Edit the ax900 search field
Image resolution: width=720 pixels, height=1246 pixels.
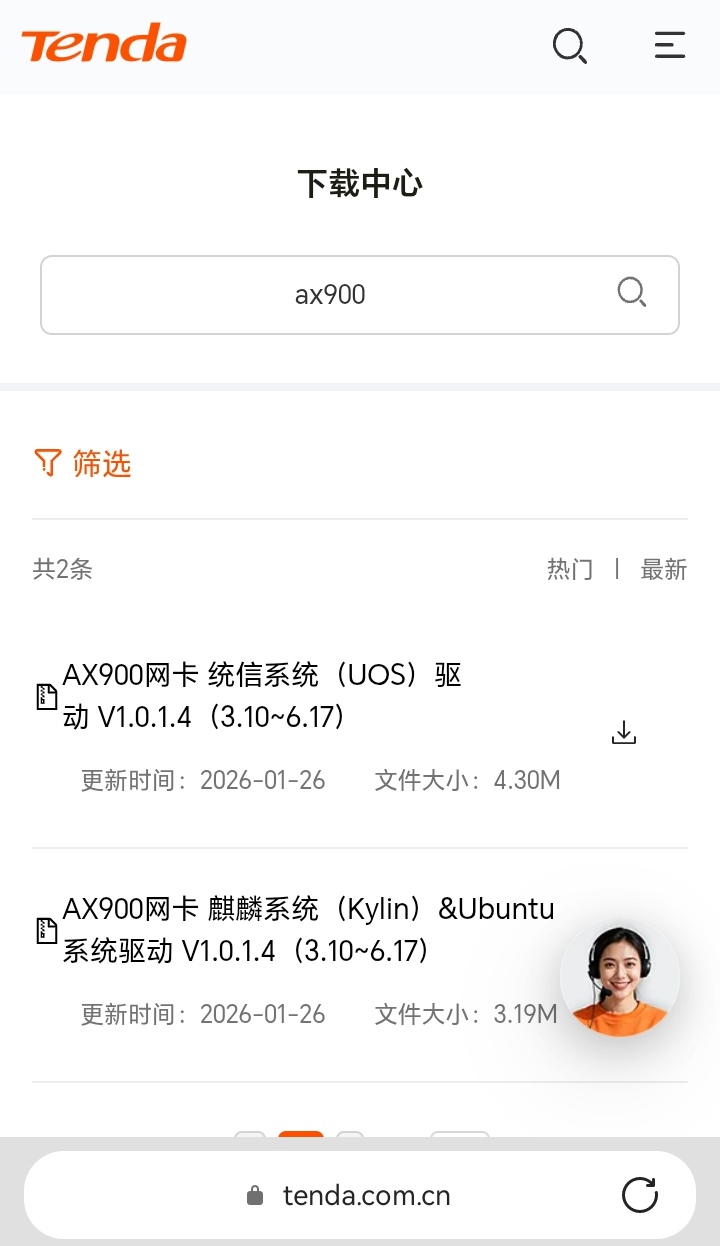click(x=330, y=295)
